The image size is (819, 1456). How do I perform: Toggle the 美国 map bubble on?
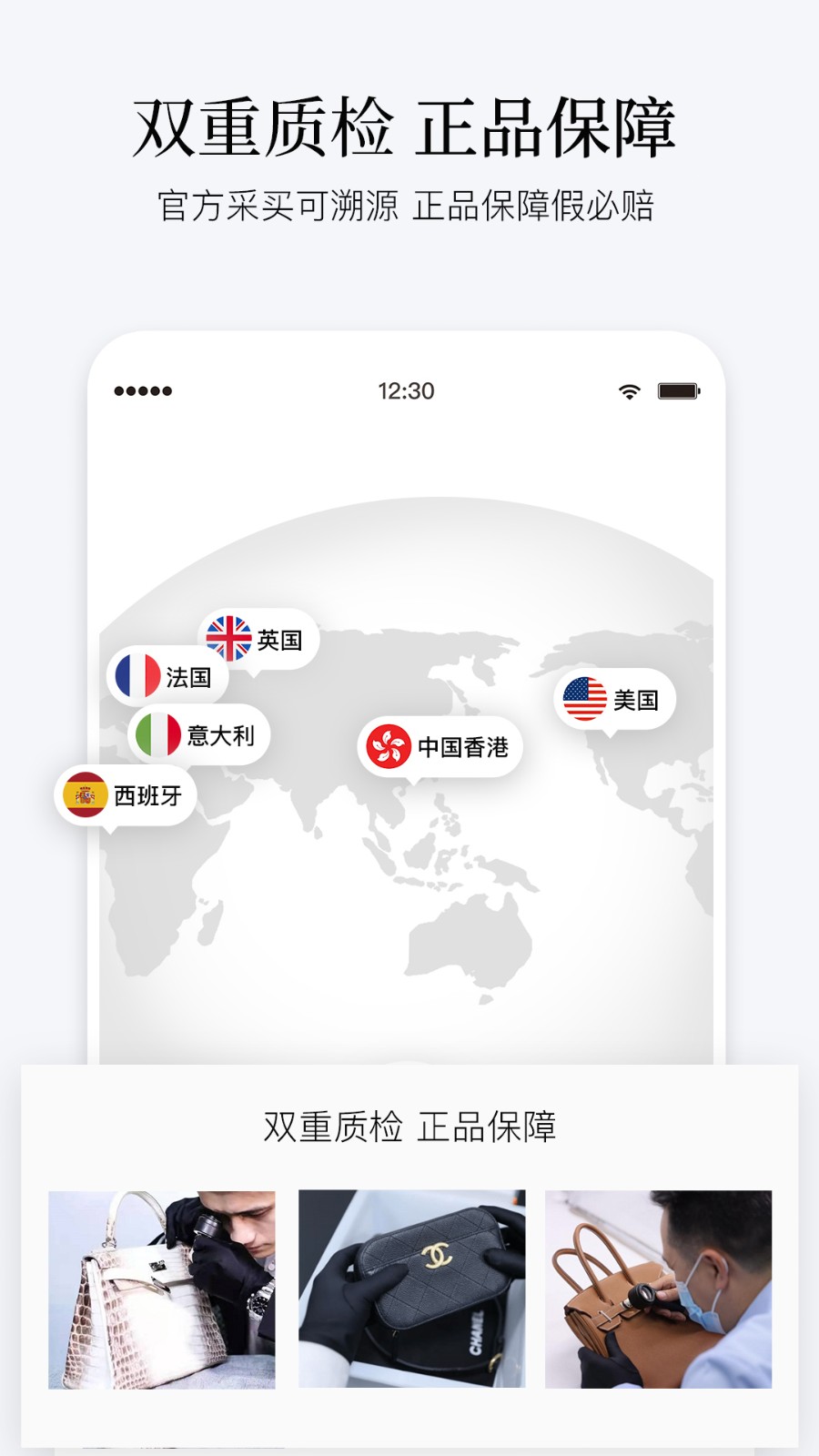[614, 698]
